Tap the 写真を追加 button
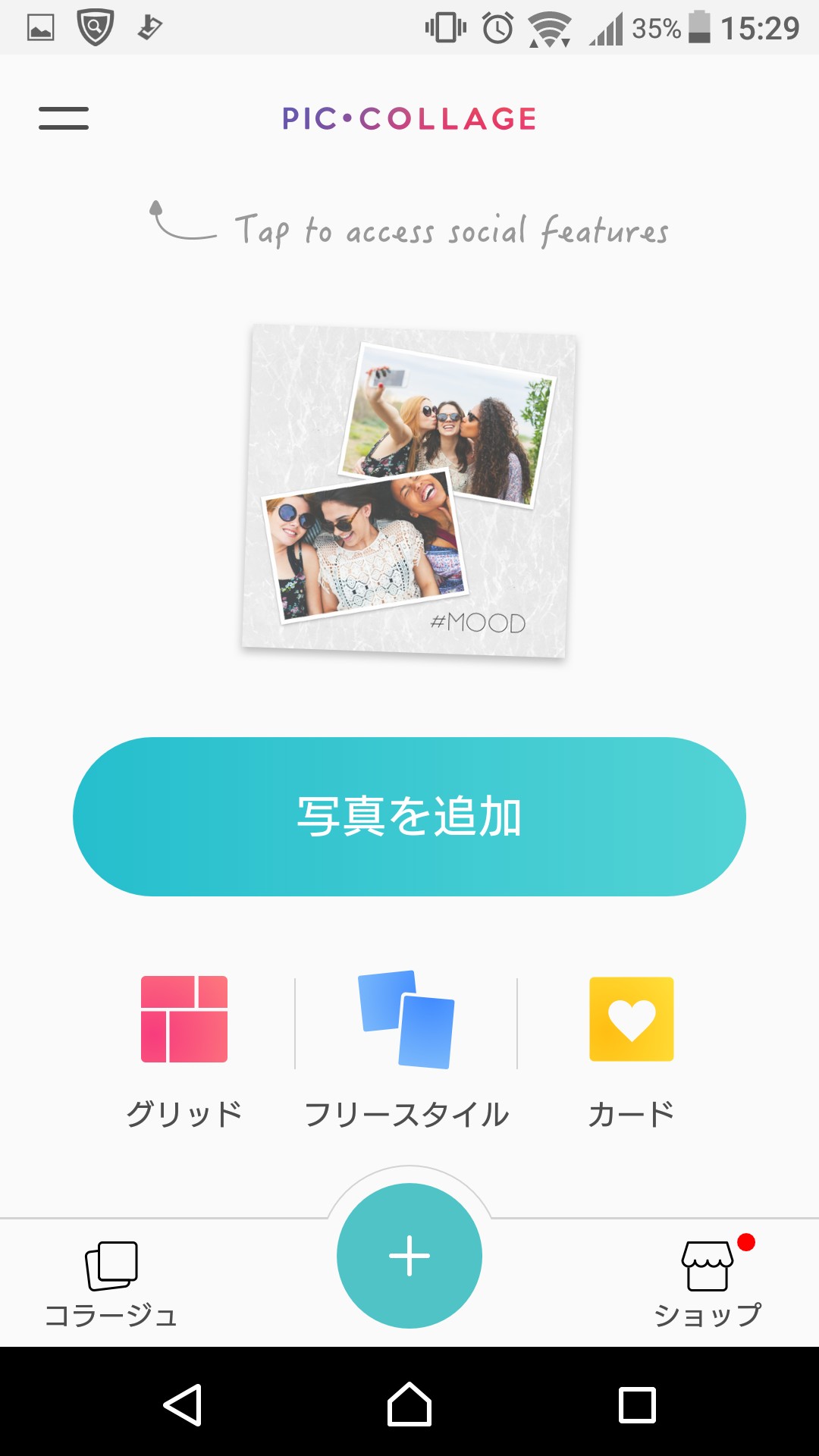 coord(409,817)
